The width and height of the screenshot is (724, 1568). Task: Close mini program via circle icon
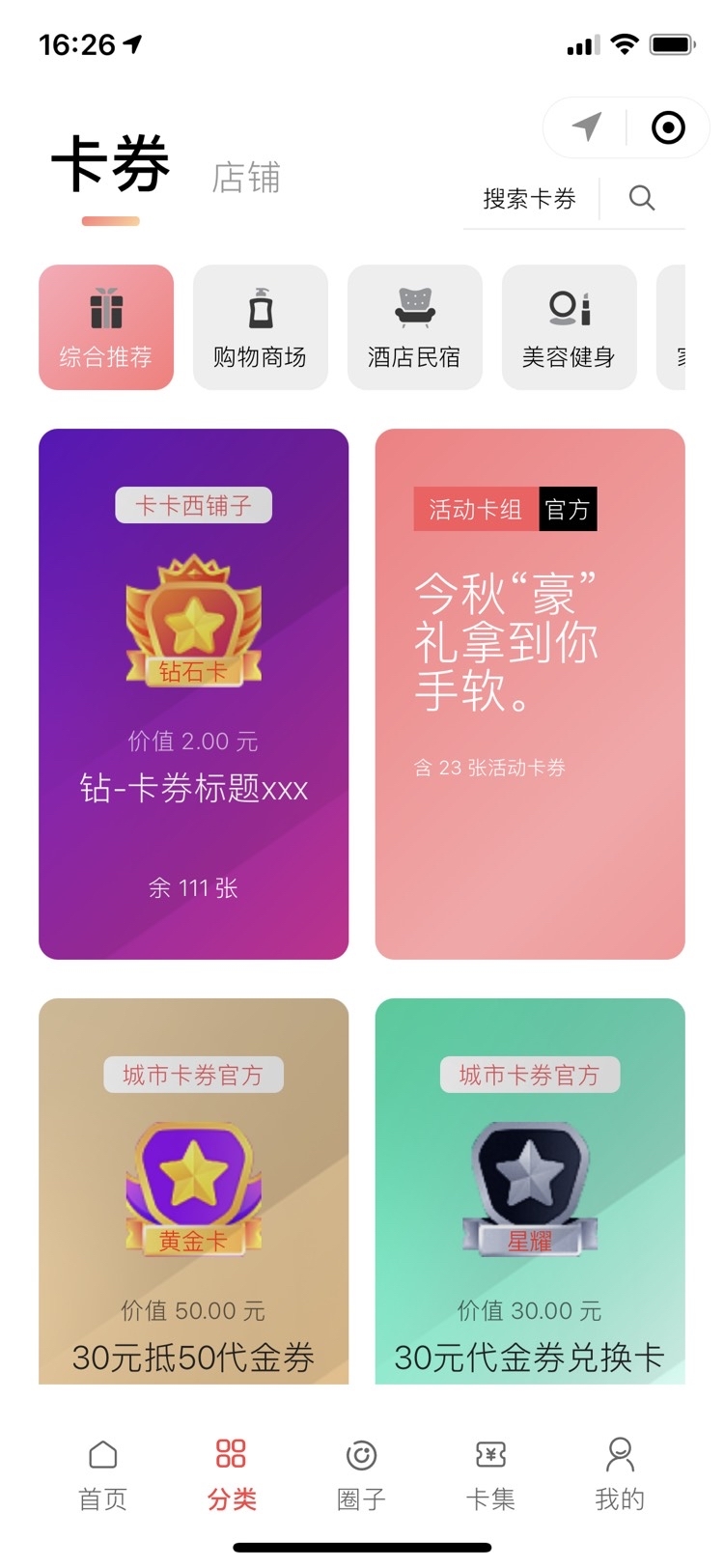point(668,126)
